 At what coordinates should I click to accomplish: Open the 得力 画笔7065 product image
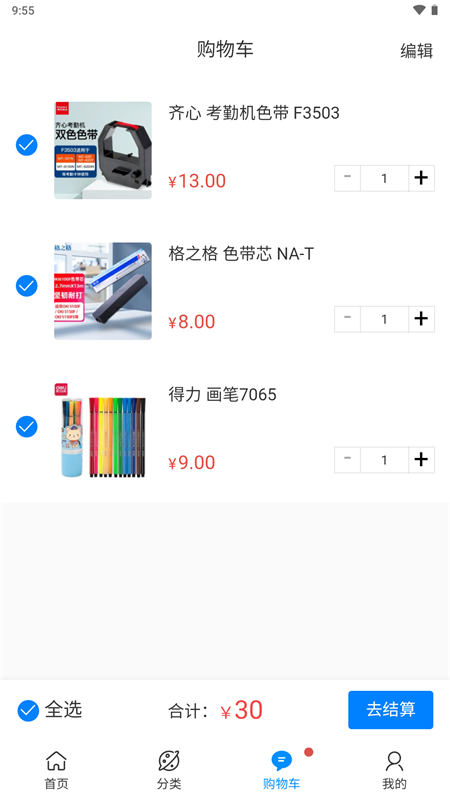point(103,432)
